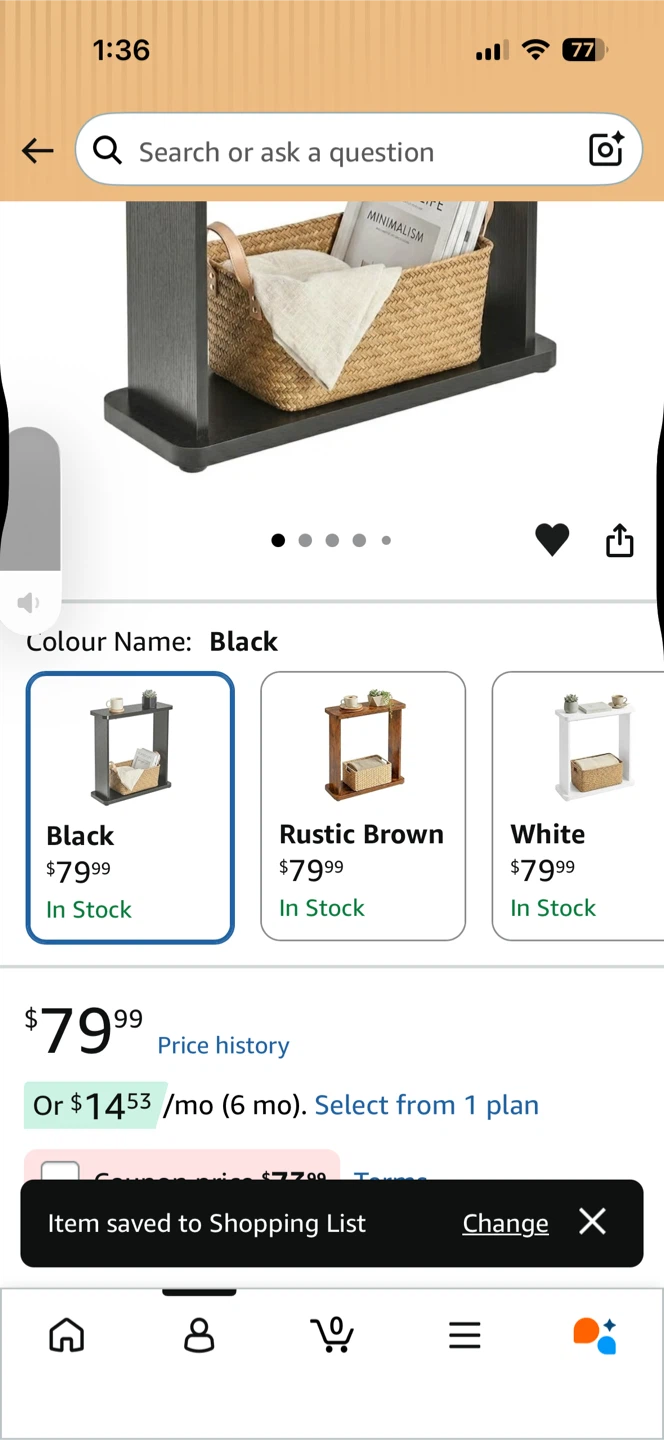Image resolution: width=664 pixels, height=1440 pixels.
Task: Open the hamburger menu tab
Action: point(464,1335)
